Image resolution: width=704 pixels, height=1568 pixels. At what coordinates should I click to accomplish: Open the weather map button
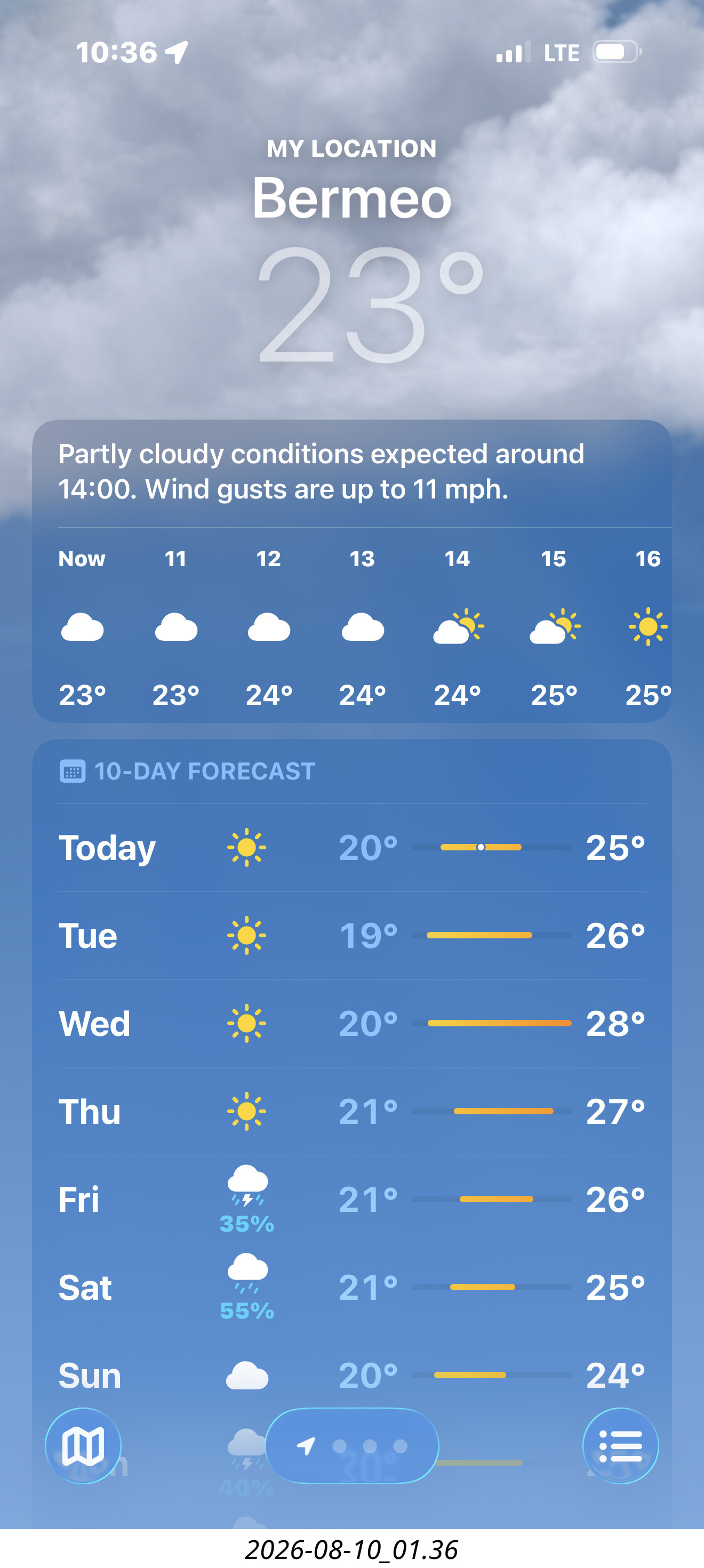(83, 1446)
